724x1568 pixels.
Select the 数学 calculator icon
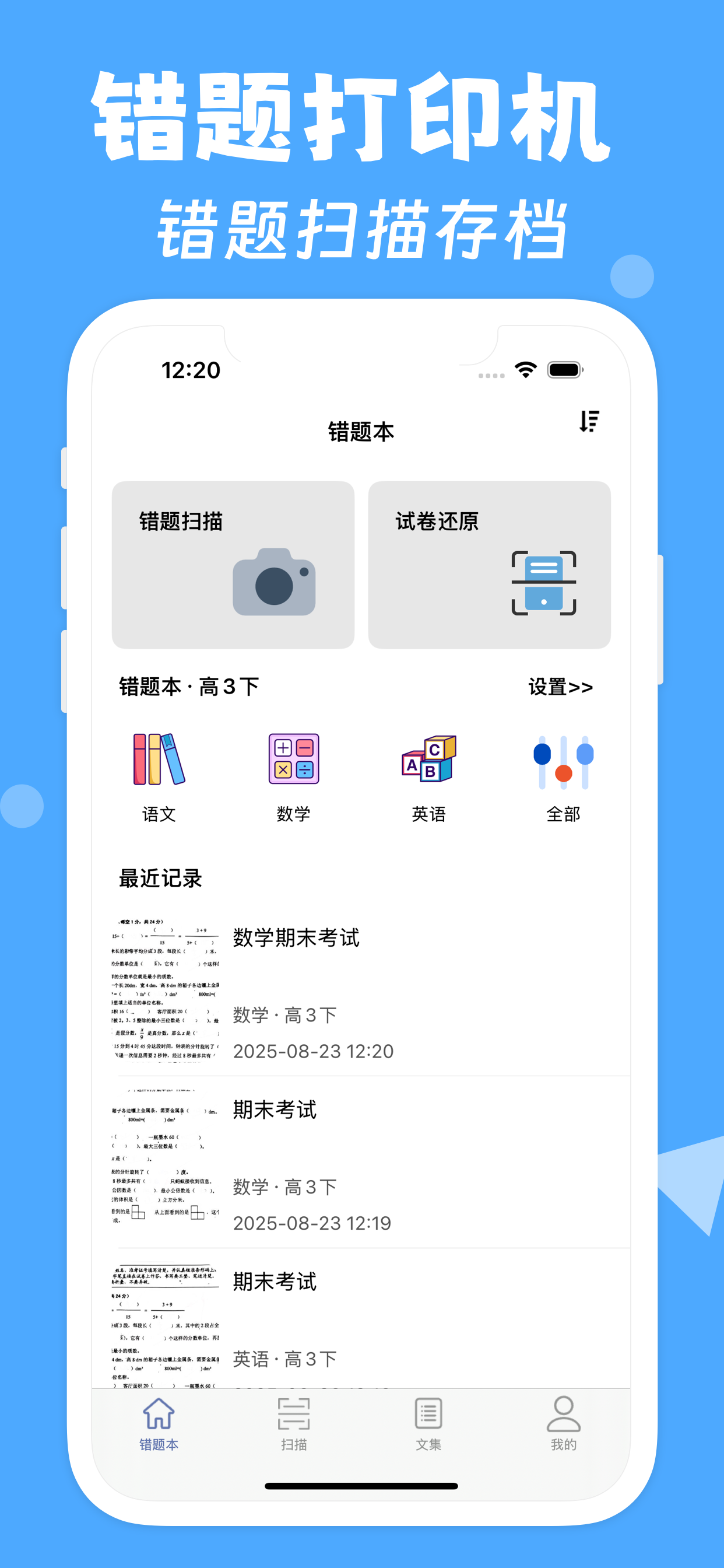click(293, 761)
